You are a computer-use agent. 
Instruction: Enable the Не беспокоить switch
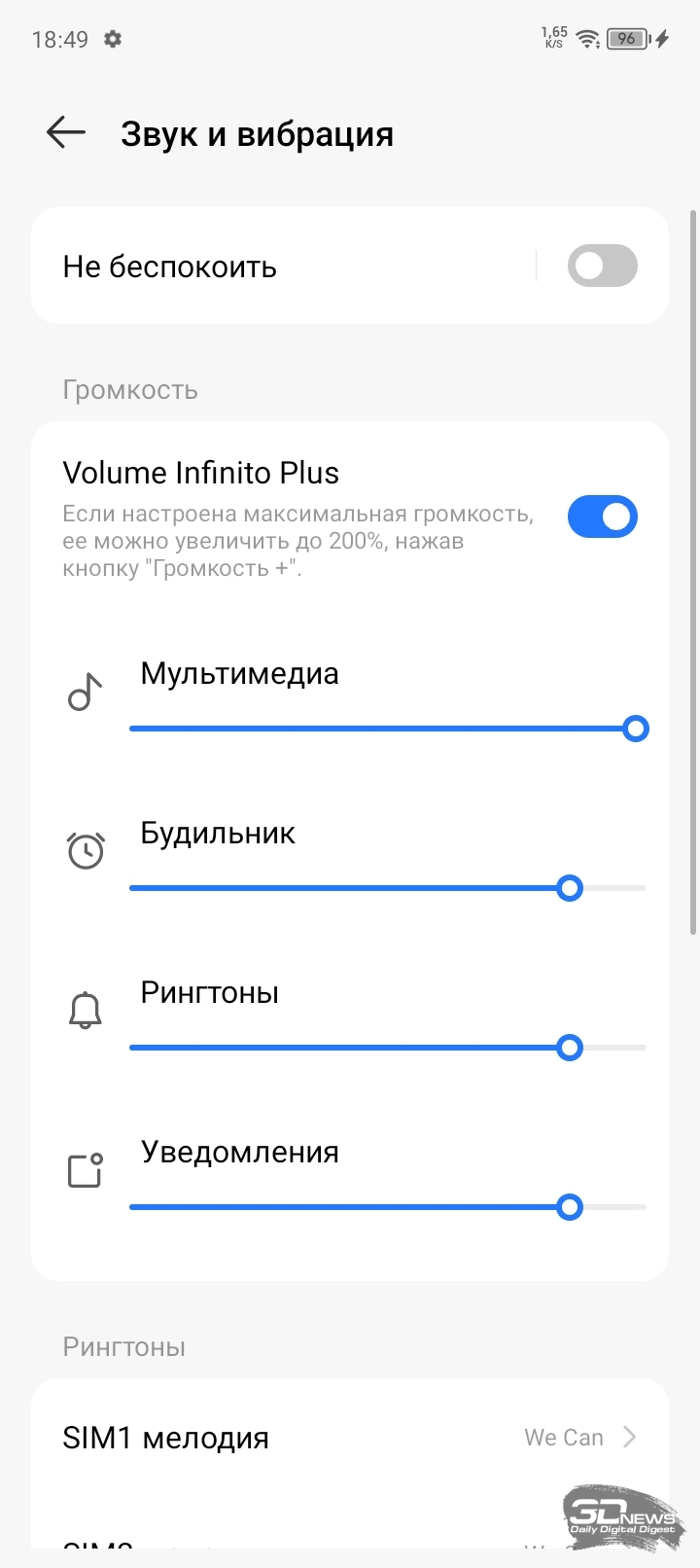click(602, 266)
